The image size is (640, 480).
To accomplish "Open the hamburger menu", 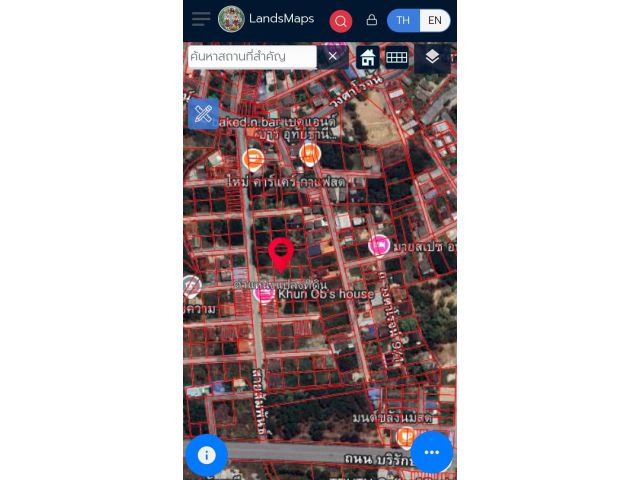I will 201,19.
